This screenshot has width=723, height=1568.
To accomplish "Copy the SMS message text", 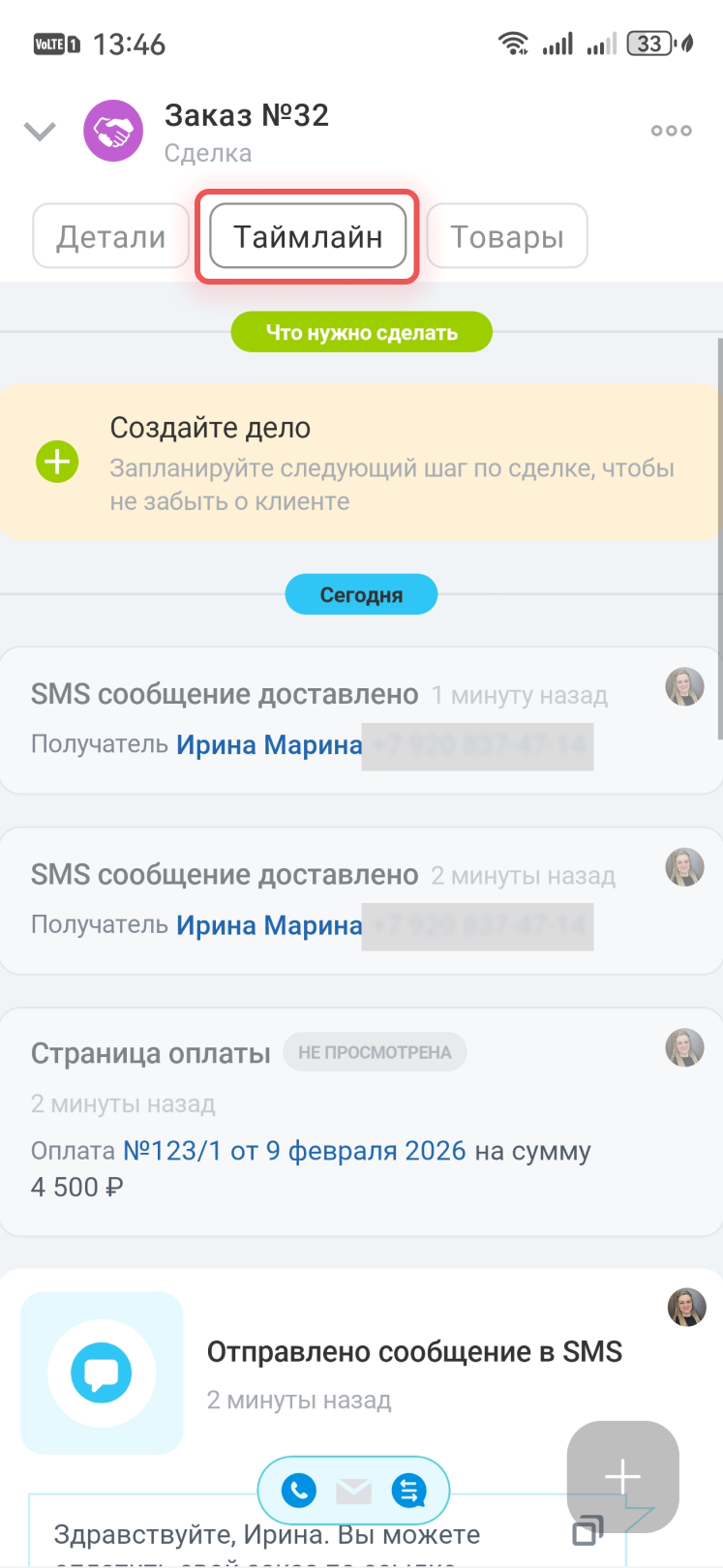I will pyautogui.click(x=587, y=1531).
